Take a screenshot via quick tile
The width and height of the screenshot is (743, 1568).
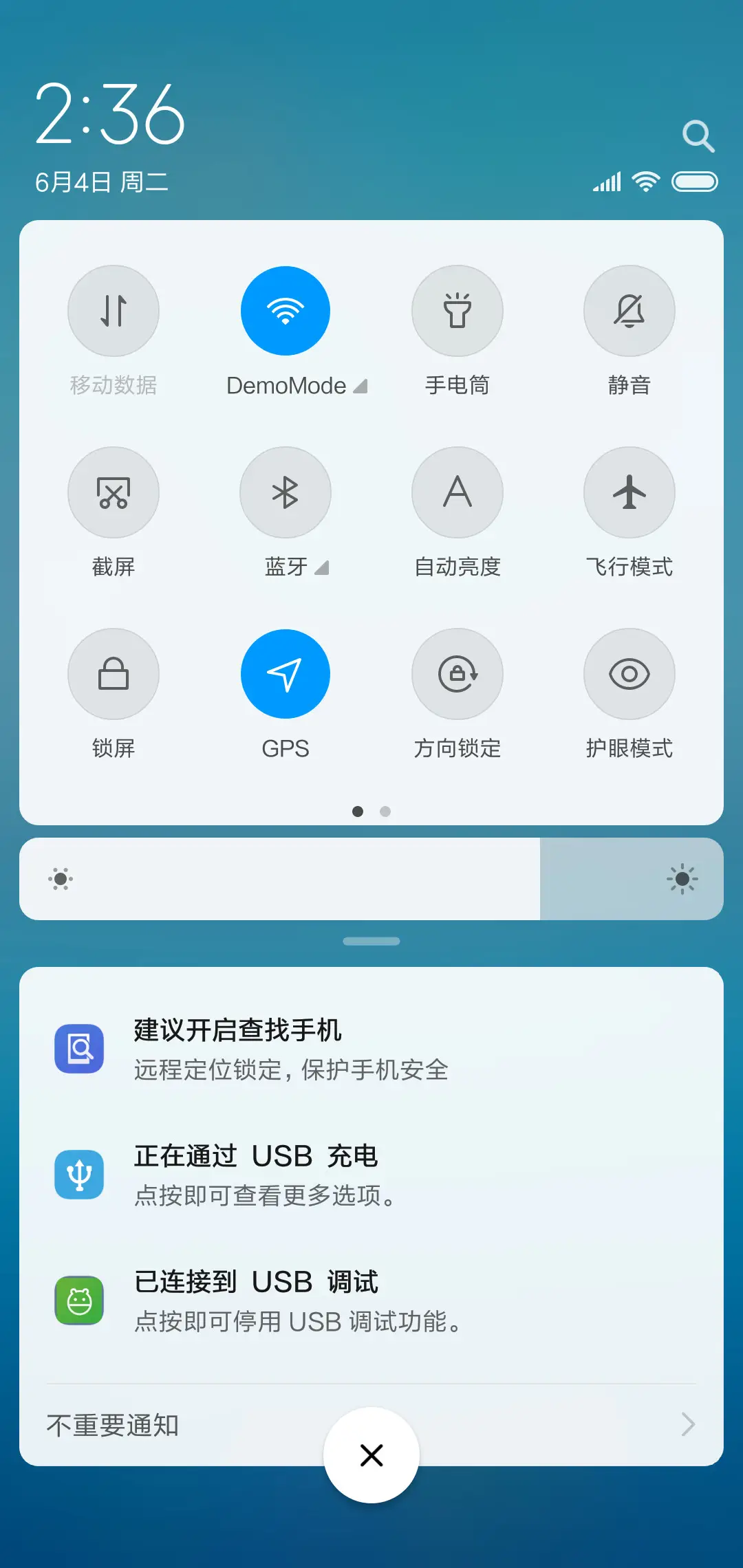(114, 492)
